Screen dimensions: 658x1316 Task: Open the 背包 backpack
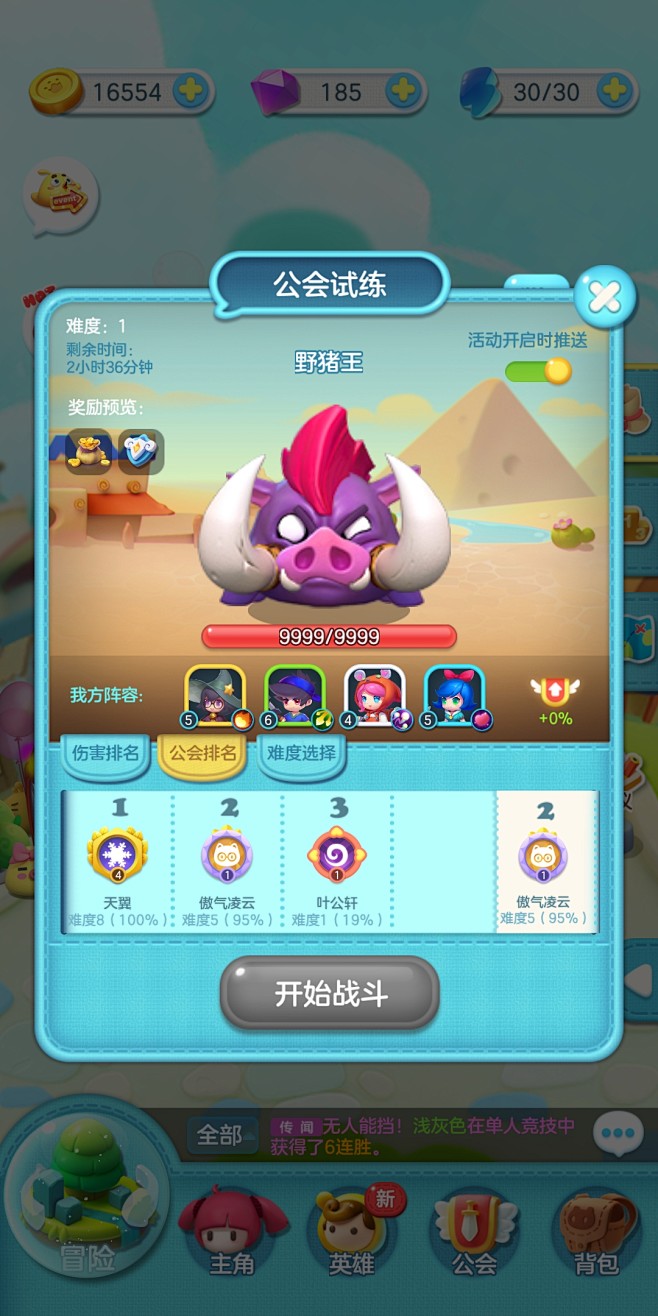[x=597, y=1231]
